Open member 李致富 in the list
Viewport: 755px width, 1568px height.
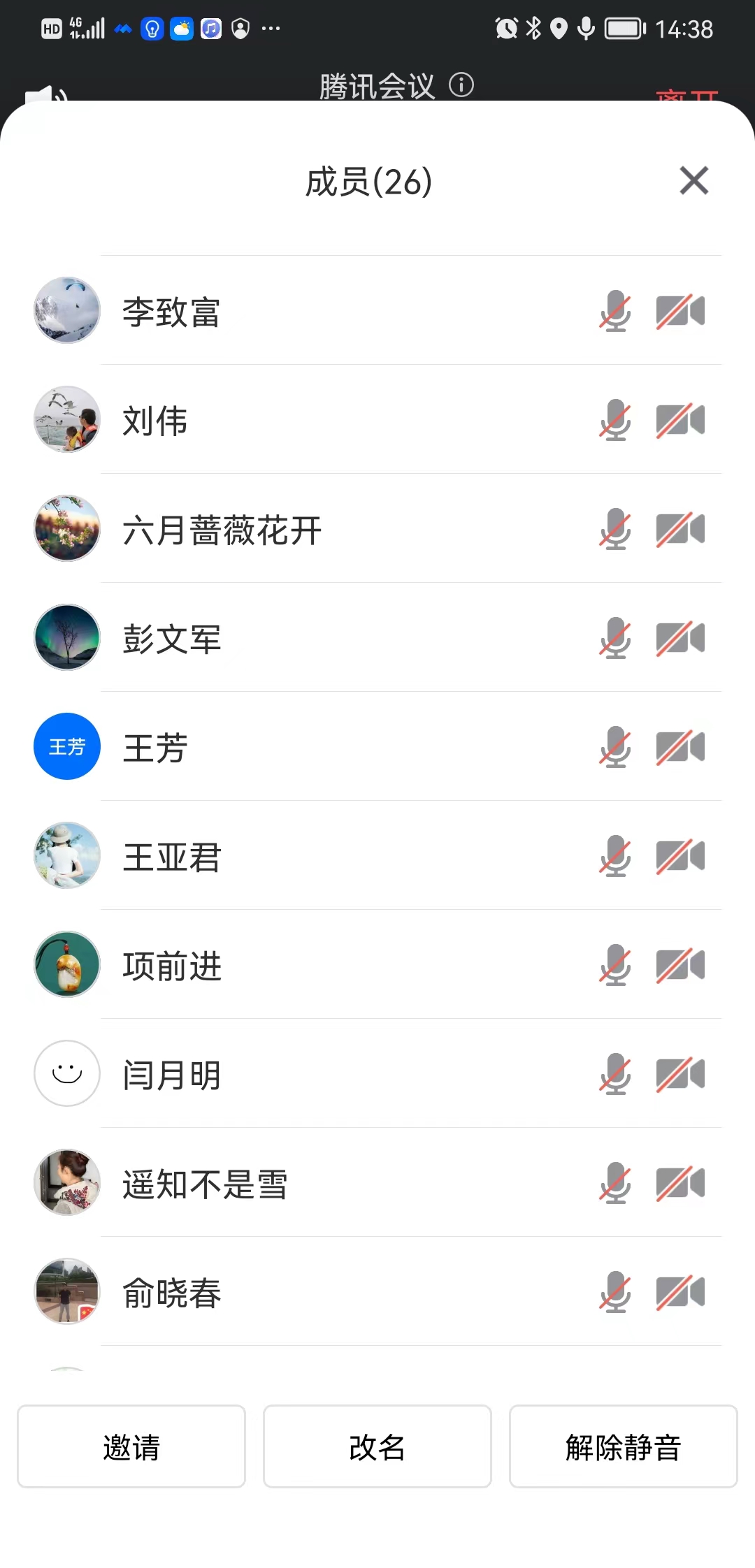(171, 312)
